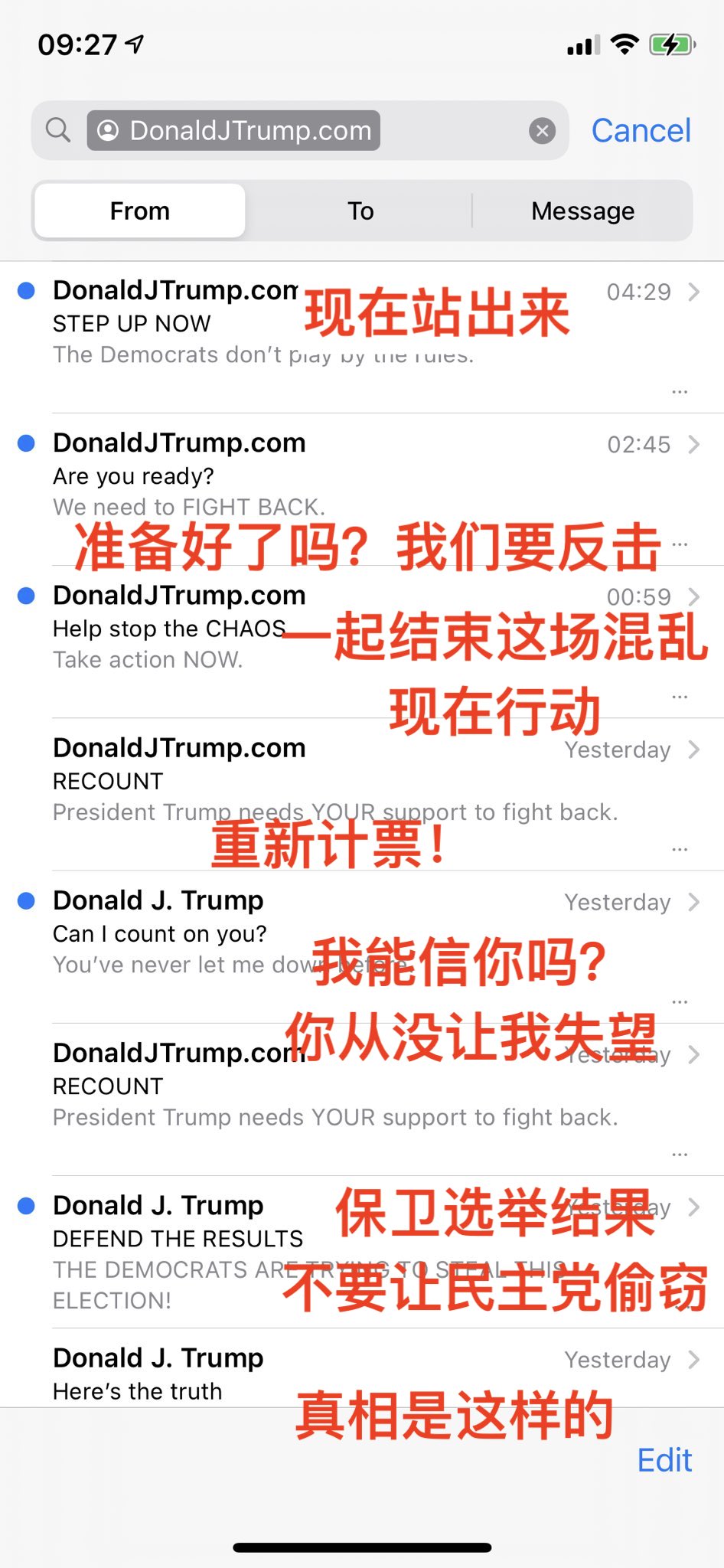Viewport: 724px width, 1568px height.
Task: Clear the search field text
Action: click(x=543, y=131)
